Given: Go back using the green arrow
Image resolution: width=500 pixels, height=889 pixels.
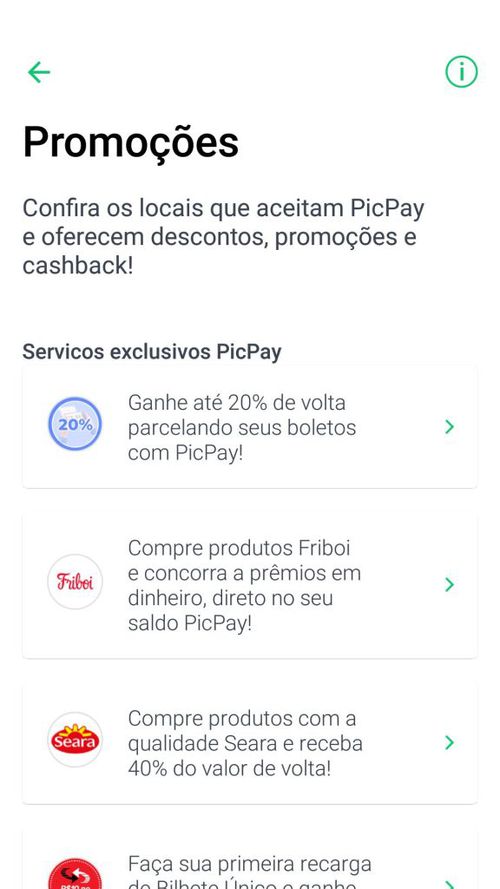Looking at the screenshot, I should click(x=39, y=72).
